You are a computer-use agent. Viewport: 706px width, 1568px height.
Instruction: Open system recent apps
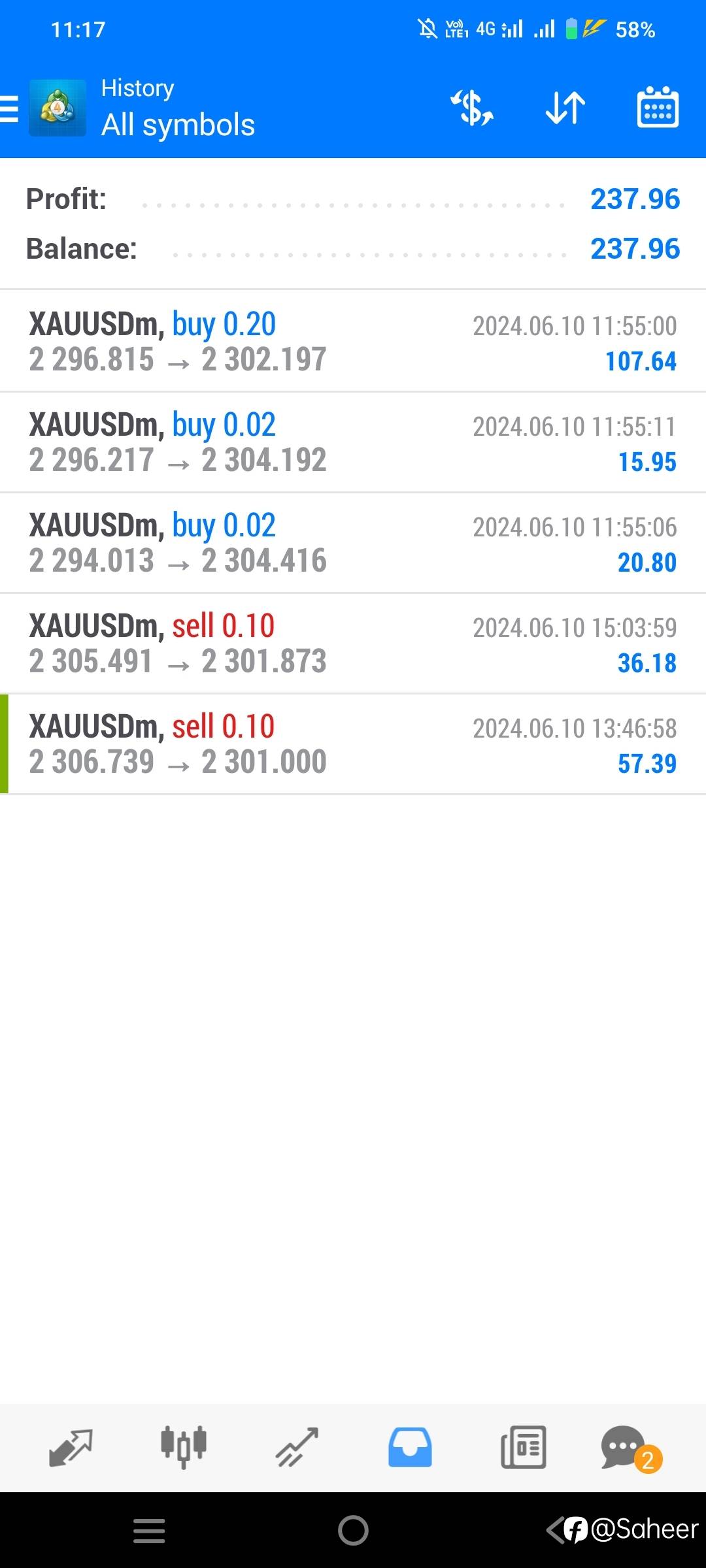(x=149, y=1530)
